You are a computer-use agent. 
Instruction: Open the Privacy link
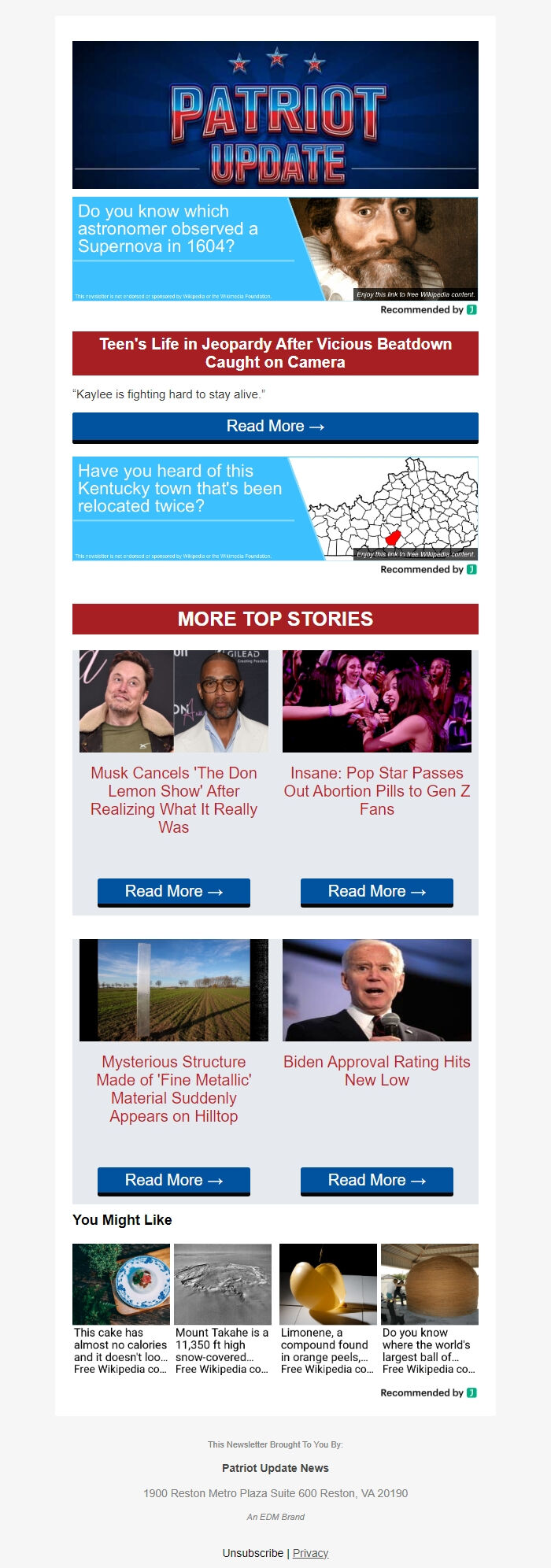point(310,1553)
